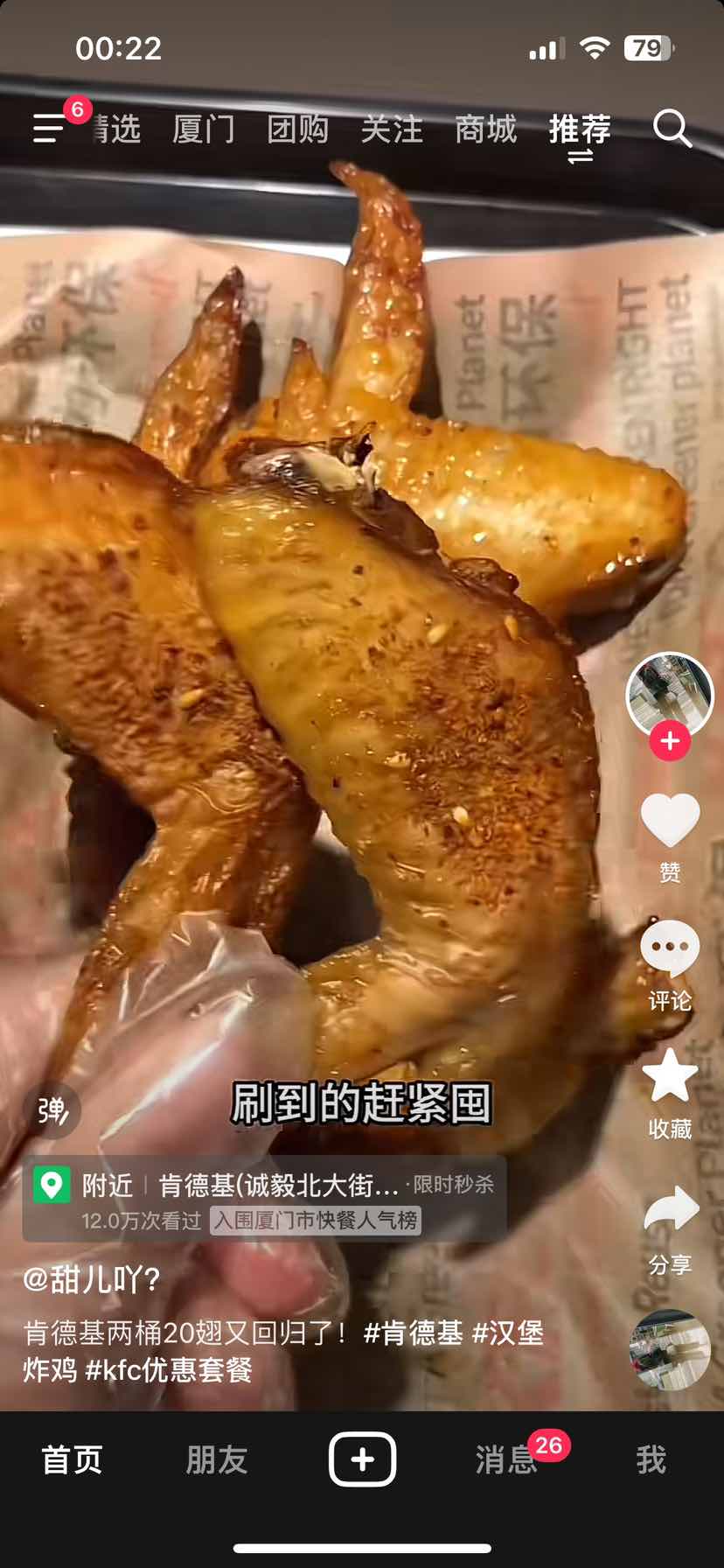Switch to the 朋友 tab
Viewport: 724px width, 1568px height.
(x=217, y=1459)
